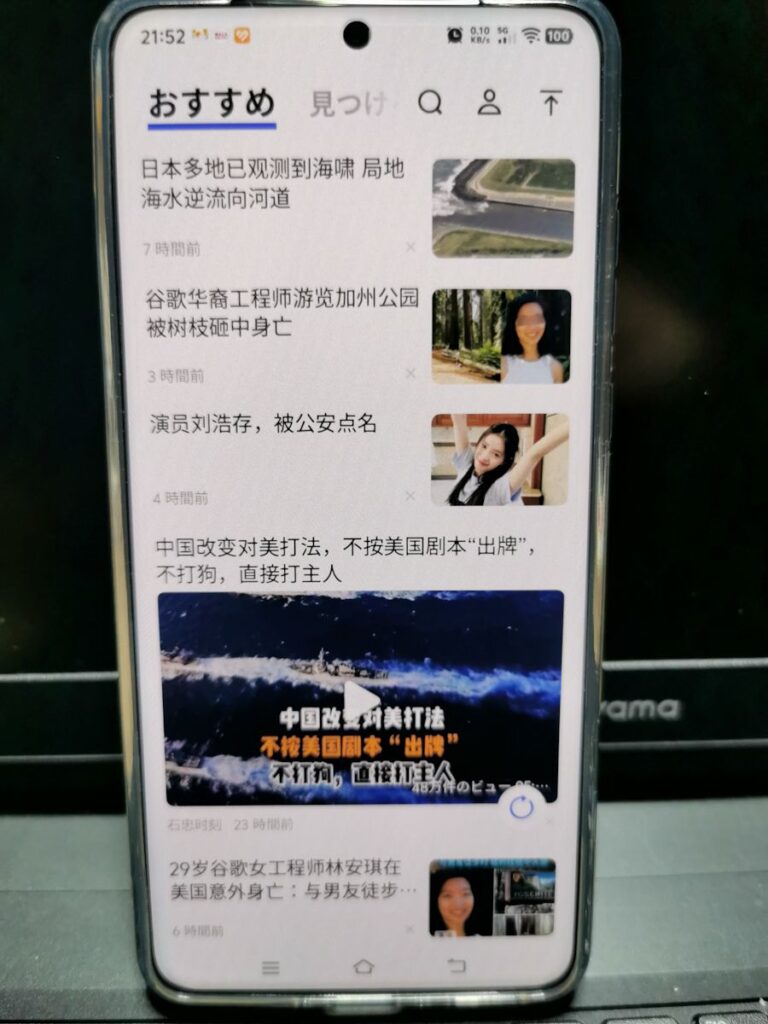Dismiss the 29岁谷歌女工程师 article
Viewport: 768px width, 1024px height.
tap(409, 929)
